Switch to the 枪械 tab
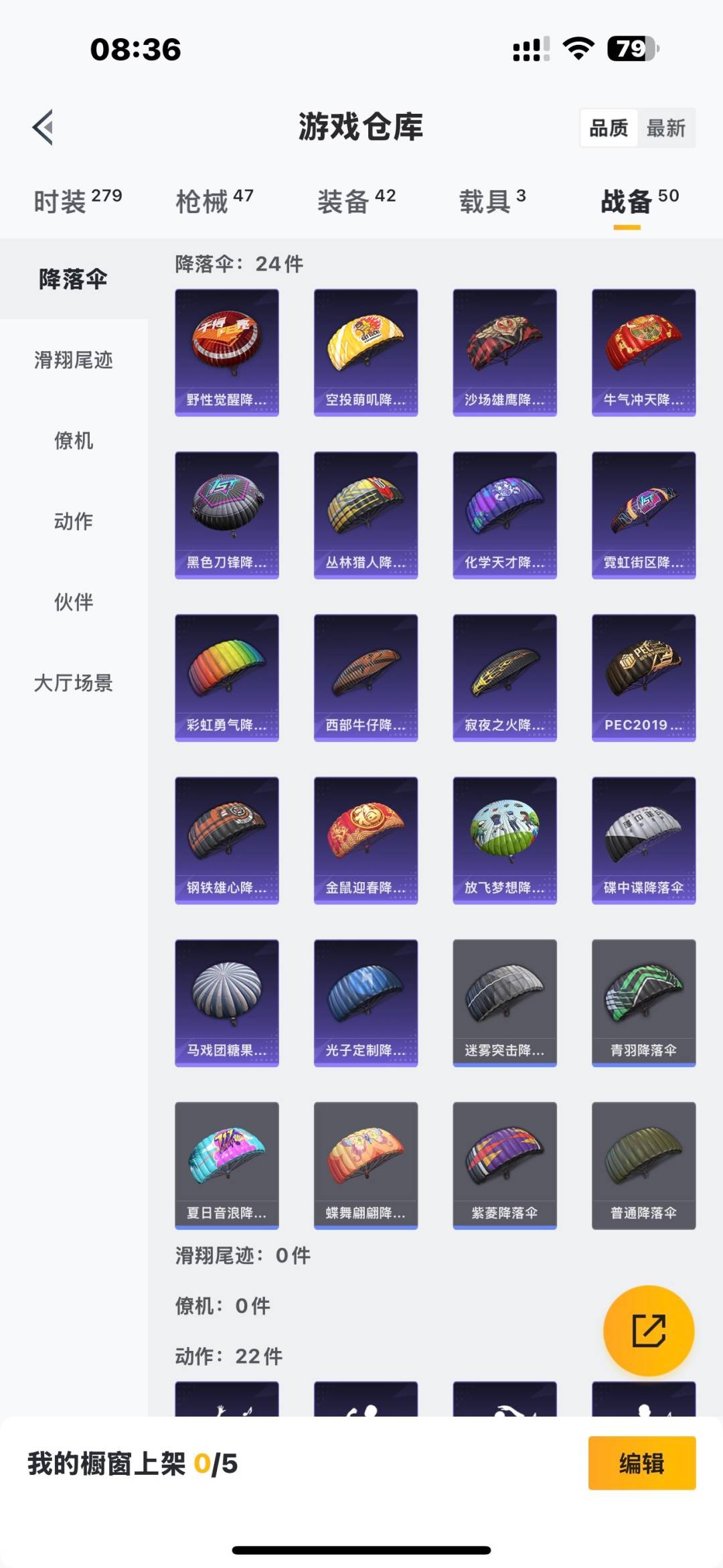Screen dimensions: 723x1568 [214, 200]
